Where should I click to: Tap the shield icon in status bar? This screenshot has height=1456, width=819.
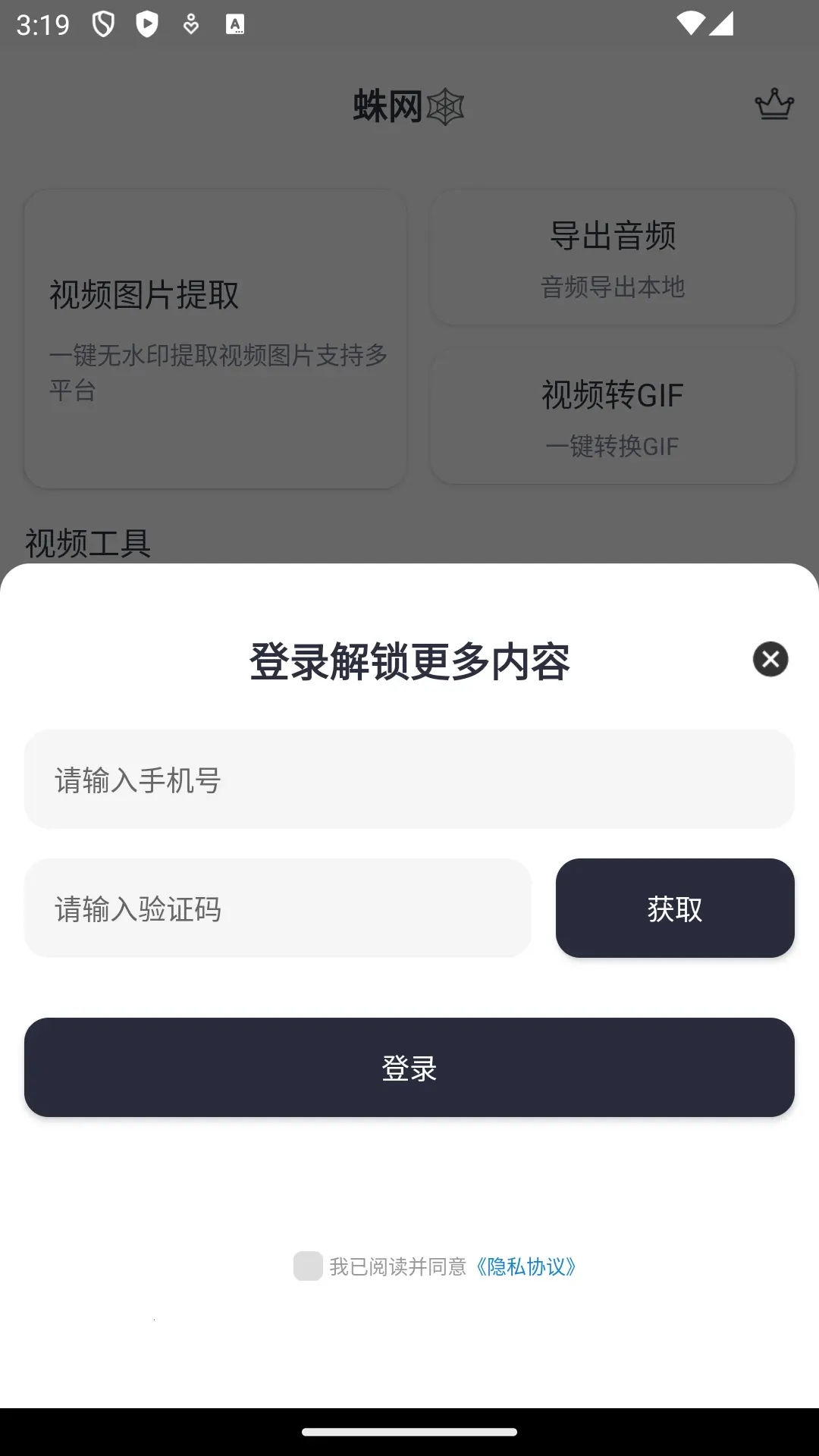(102, 24)
